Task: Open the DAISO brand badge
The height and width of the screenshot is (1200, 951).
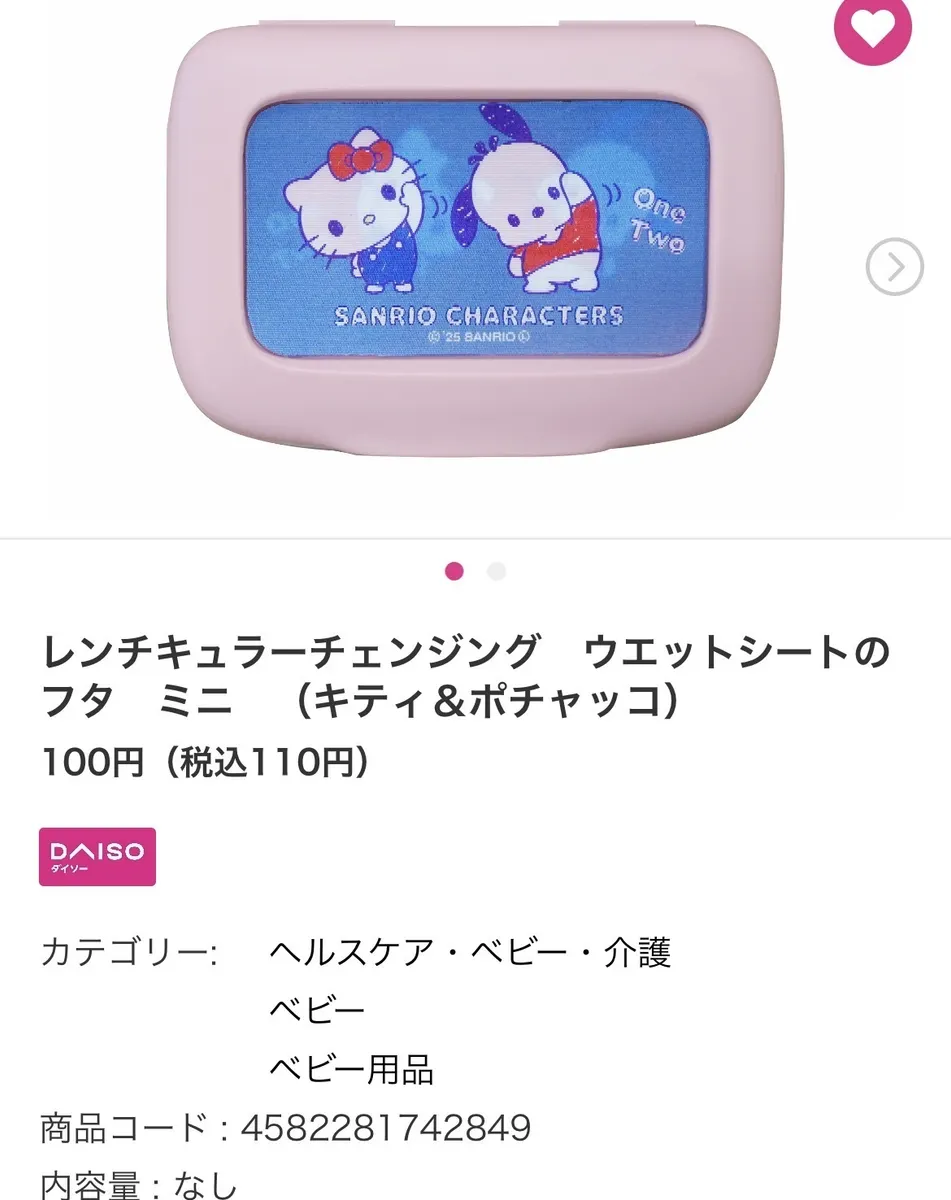Action: pos(97,857)
